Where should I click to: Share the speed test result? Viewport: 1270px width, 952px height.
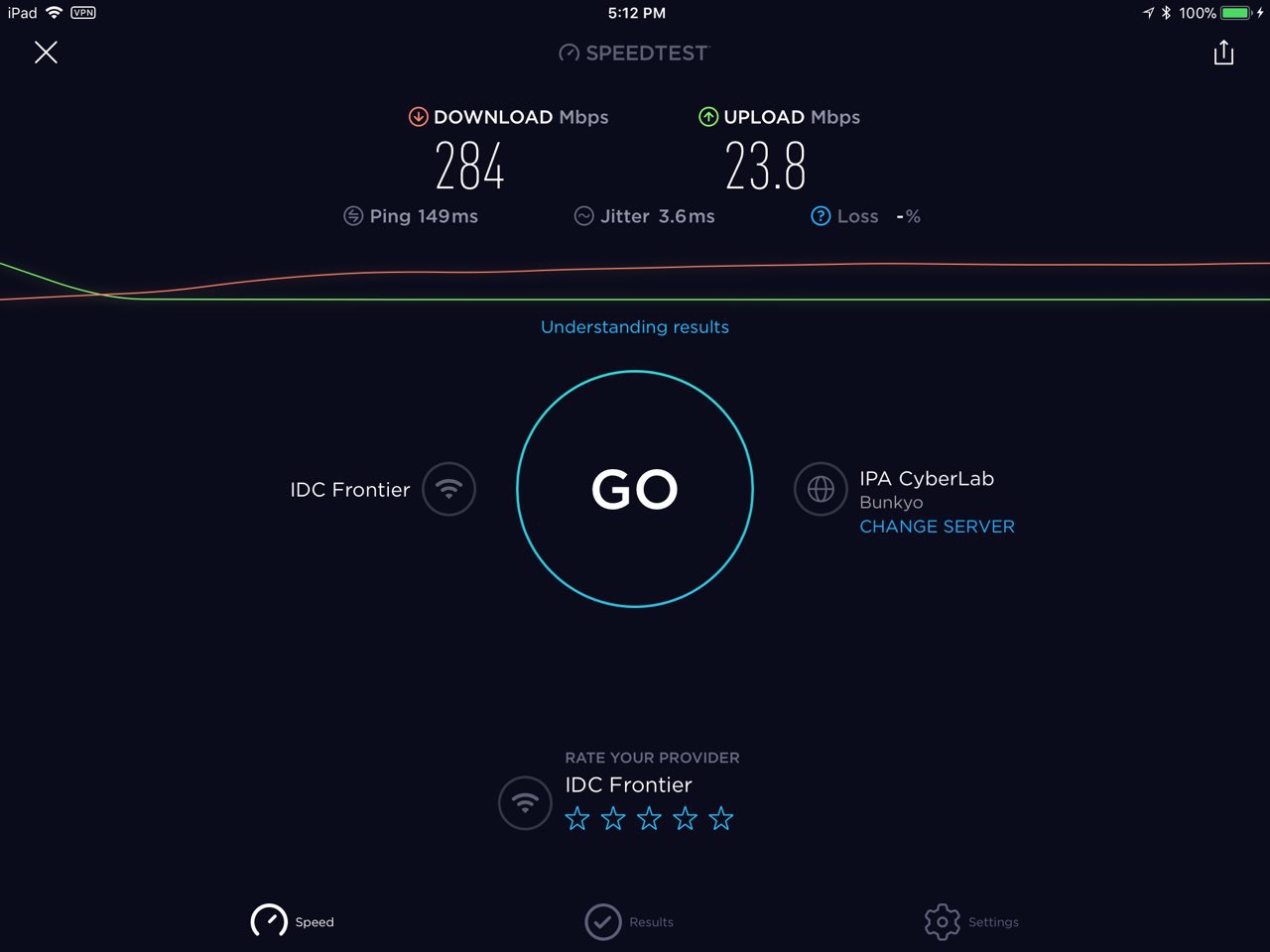(1223, 53)
